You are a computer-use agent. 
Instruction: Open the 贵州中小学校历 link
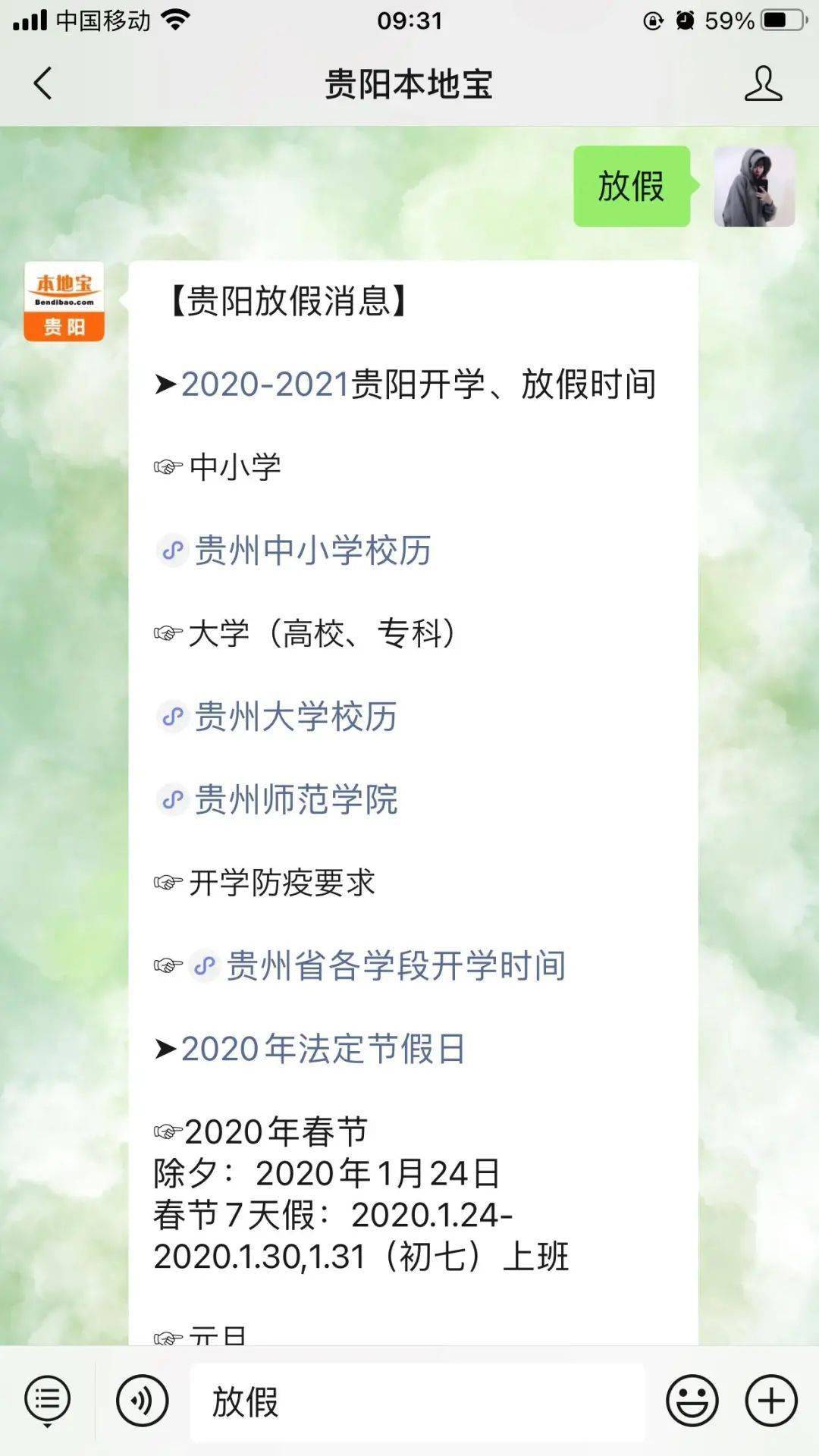312,551
